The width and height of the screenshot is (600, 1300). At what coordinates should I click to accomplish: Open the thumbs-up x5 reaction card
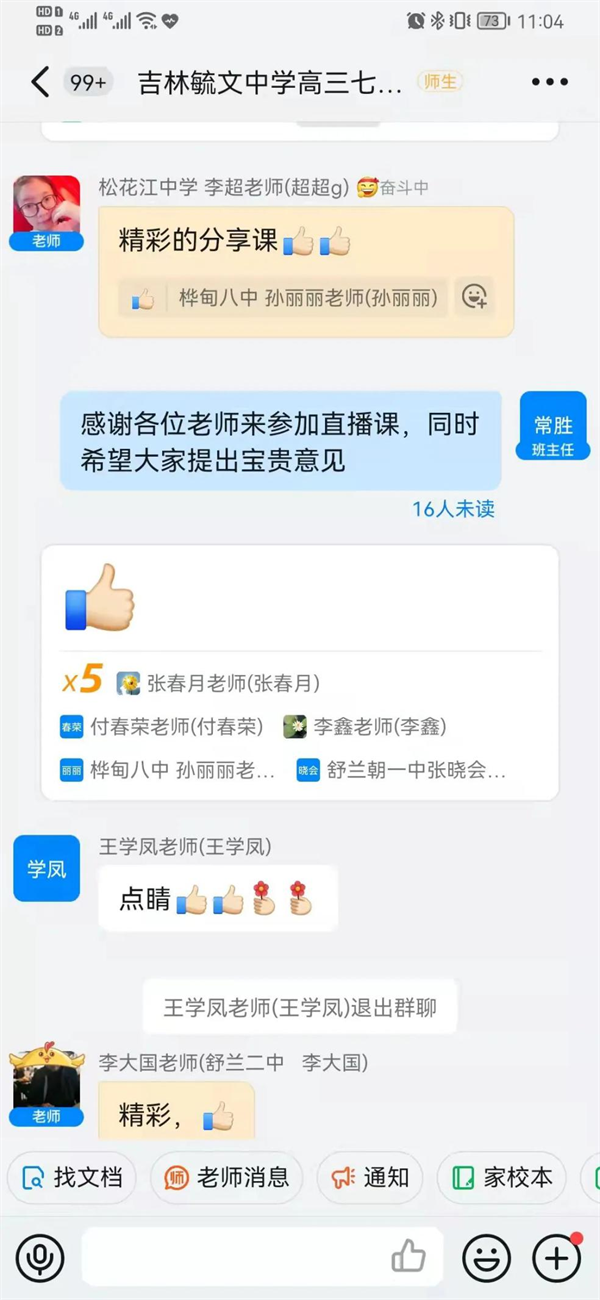tap(299, 672)
